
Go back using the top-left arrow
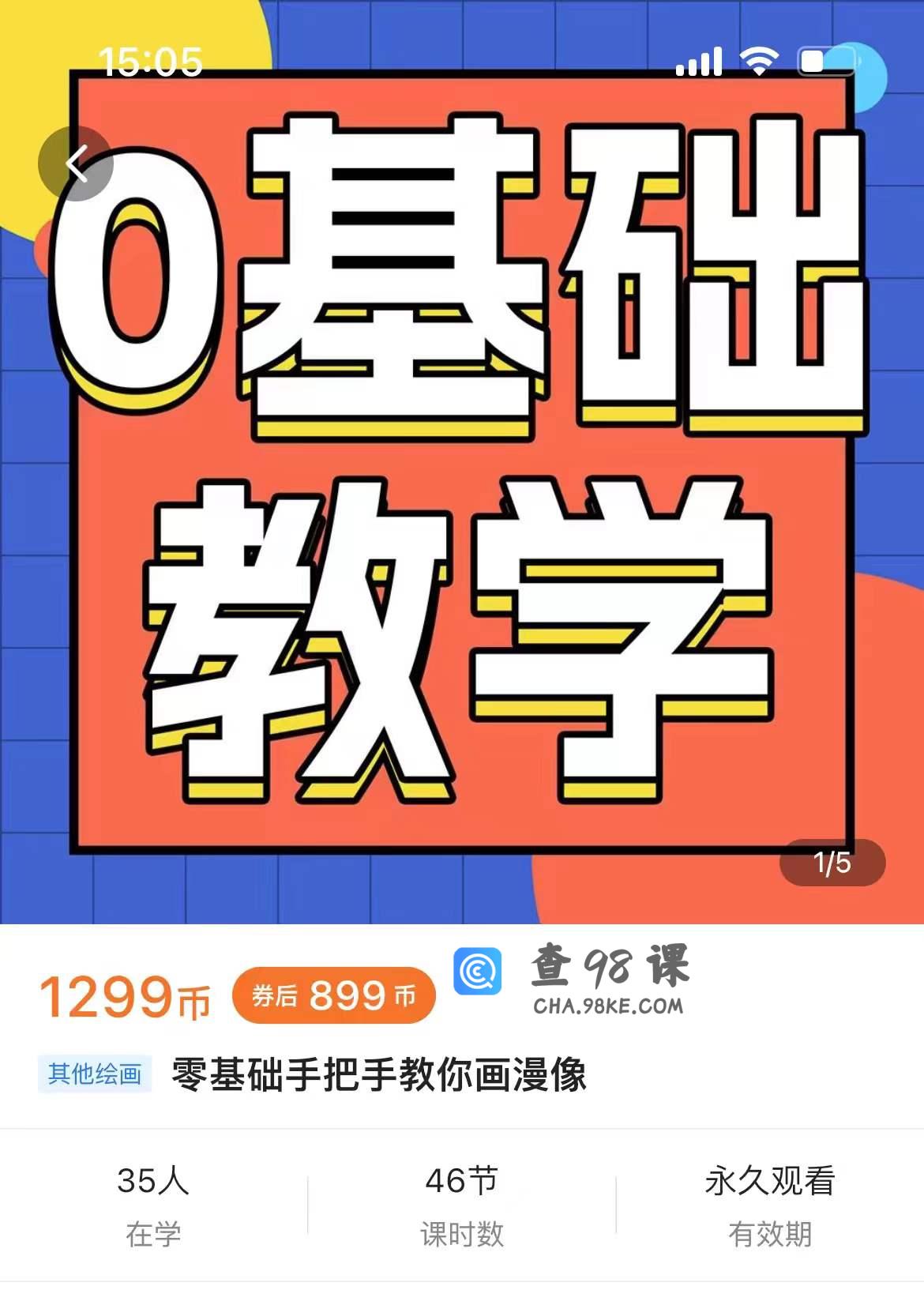[x=76, y=164]
